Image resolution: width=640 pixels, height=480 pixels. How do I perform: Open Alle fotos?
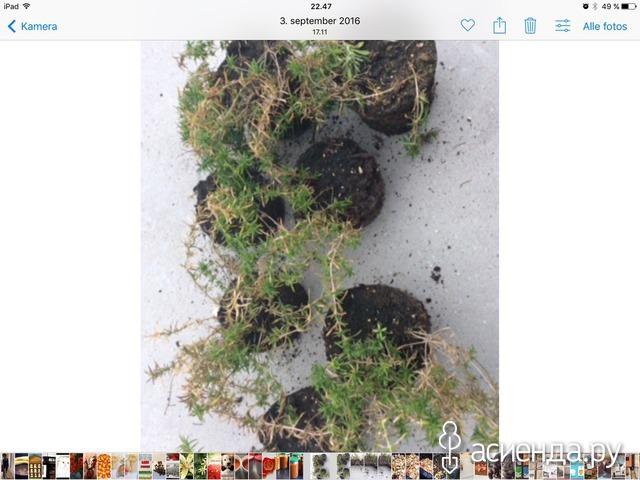605,26
